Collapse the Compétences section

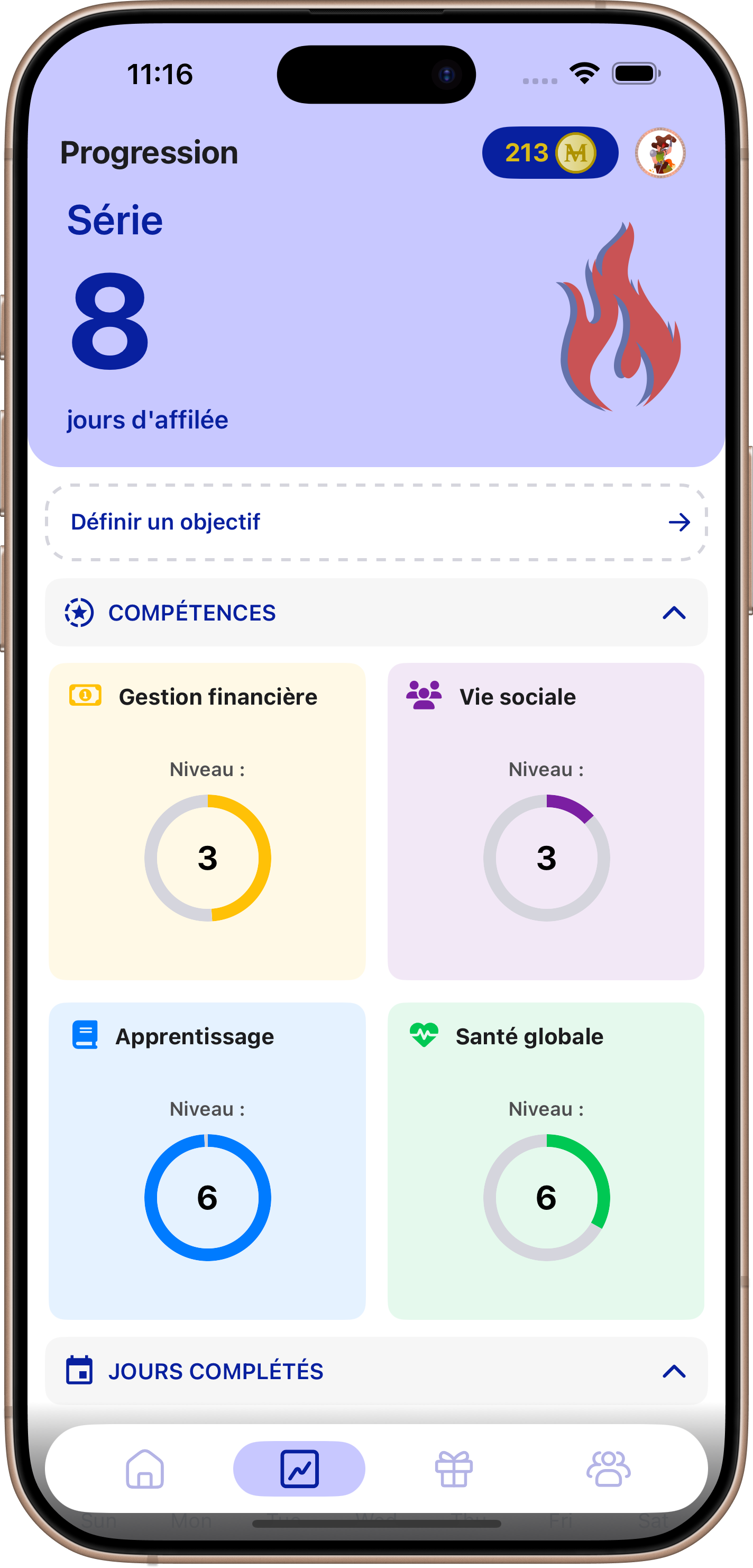[376, 613]
